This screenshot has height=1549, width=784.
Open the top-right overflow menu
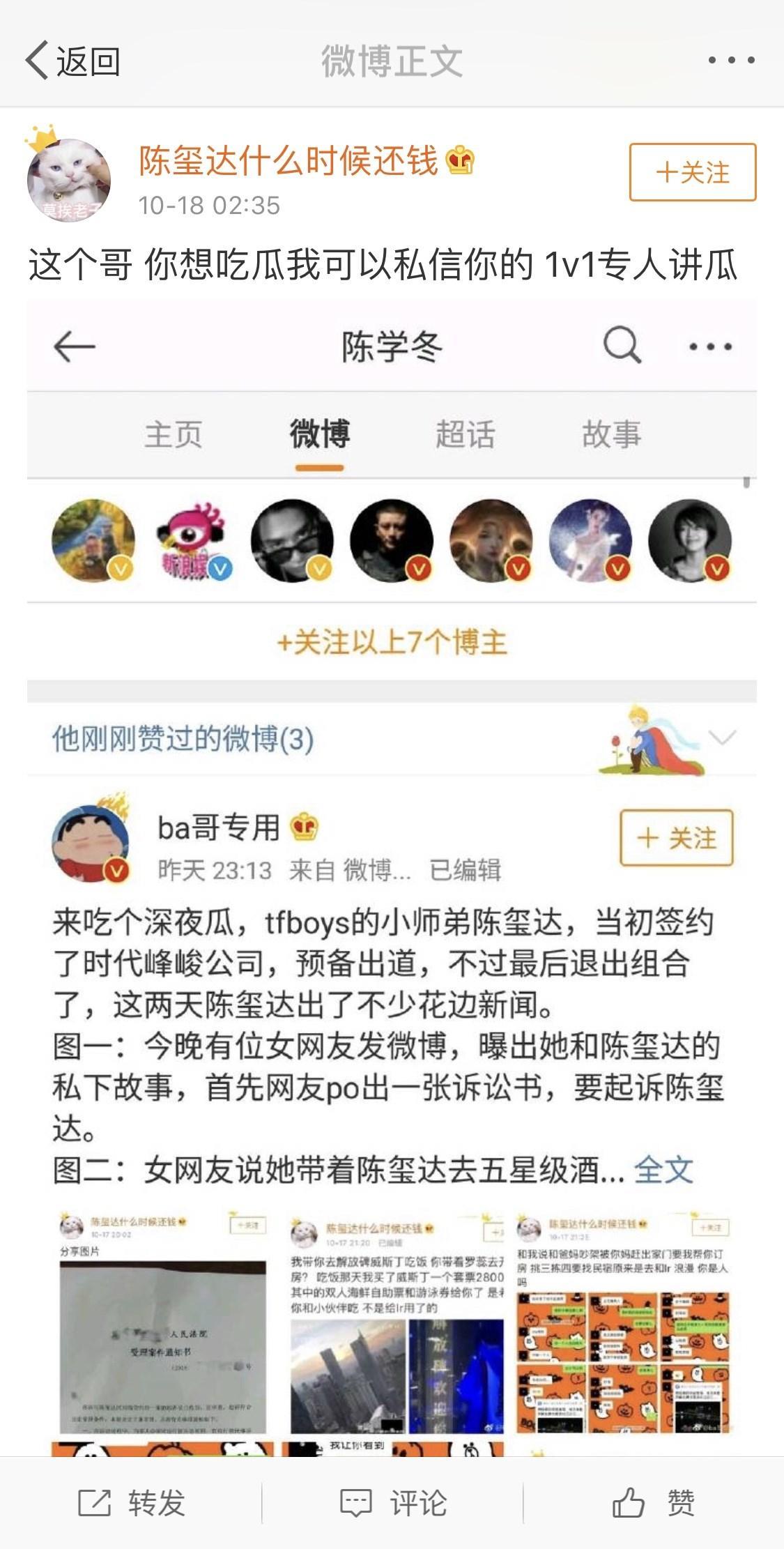click(x=731, y=61)
